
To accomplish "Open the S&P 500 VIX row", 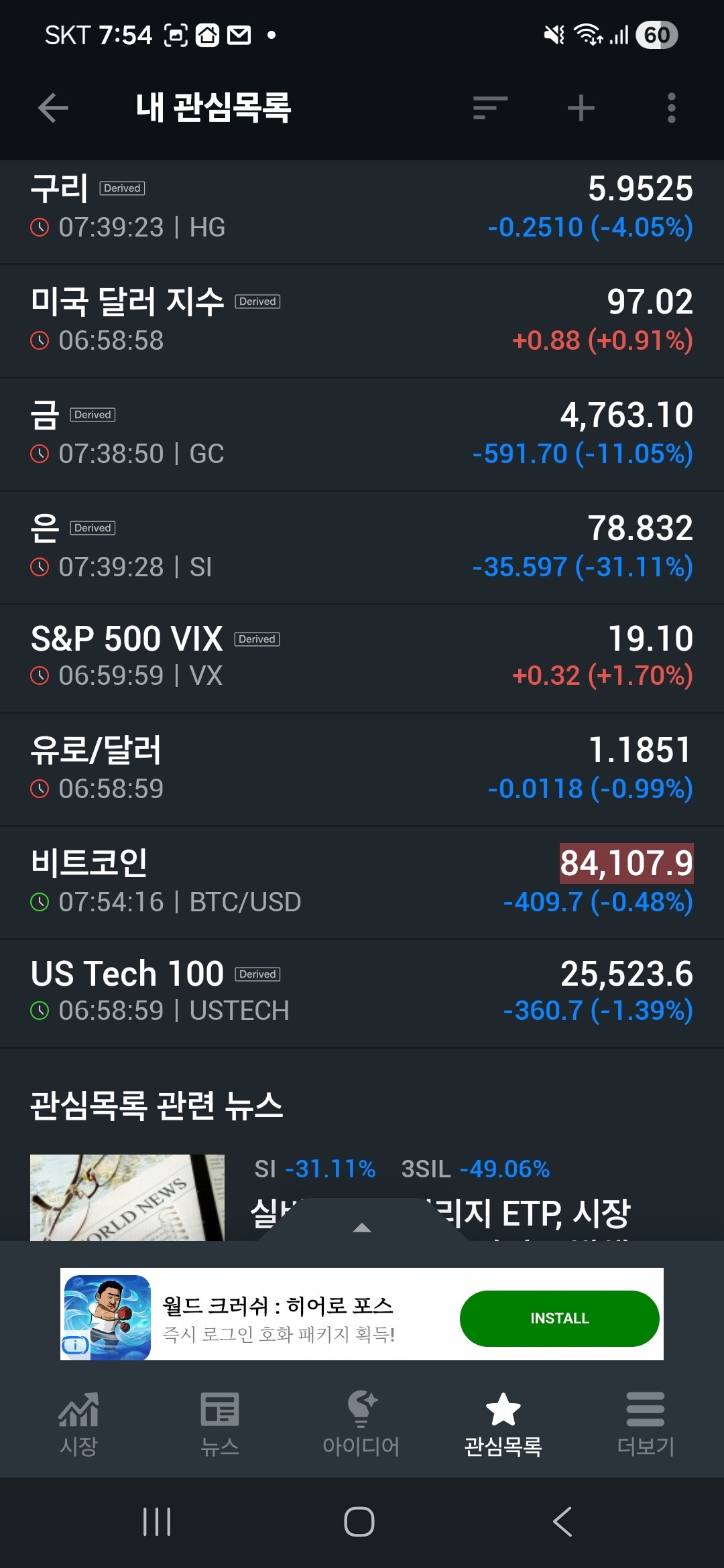I will click(x=362, y=657).
